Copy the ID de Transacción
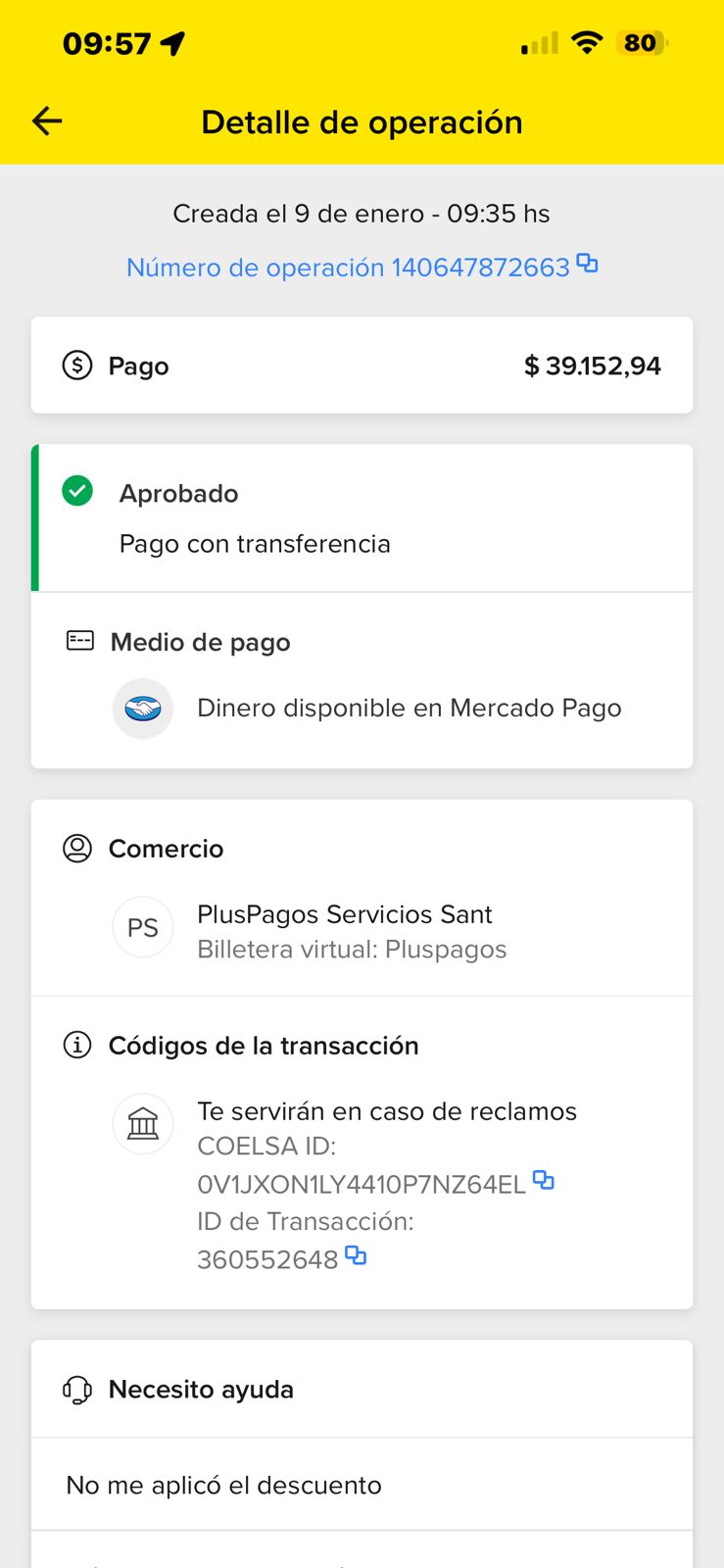The width and height of the screenshot is (724, 1568). [x=357, y=1255]
